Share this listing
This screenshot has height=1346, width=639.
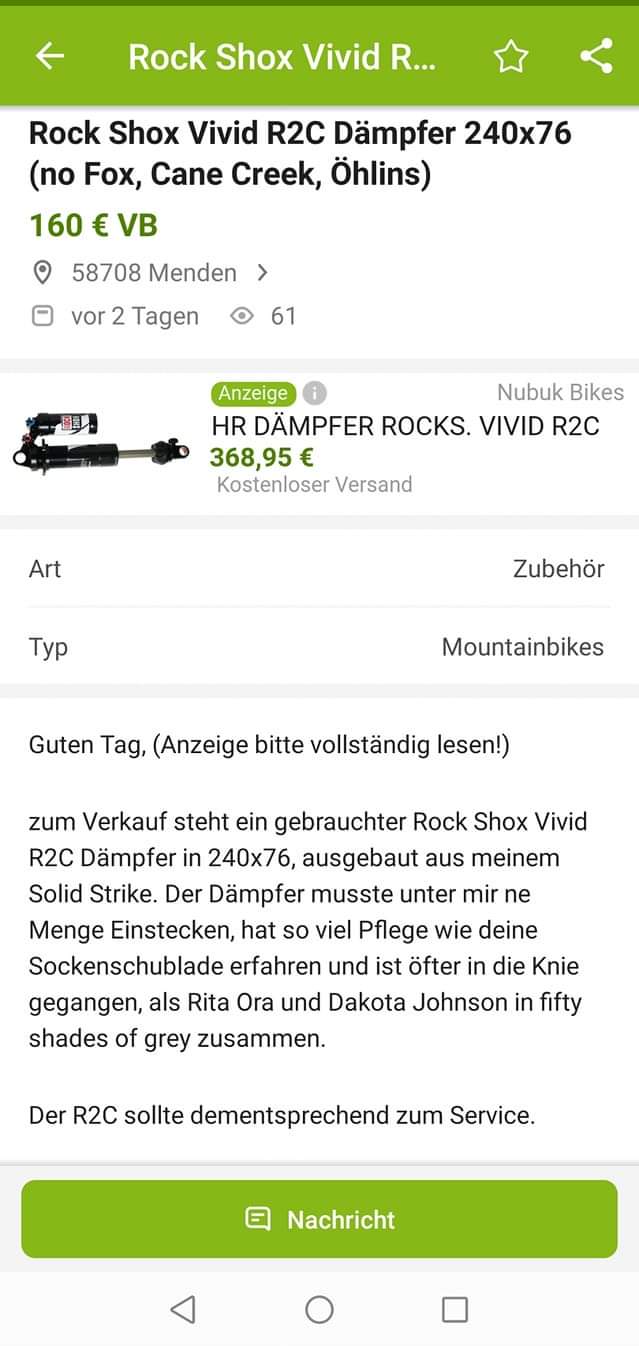596,56
